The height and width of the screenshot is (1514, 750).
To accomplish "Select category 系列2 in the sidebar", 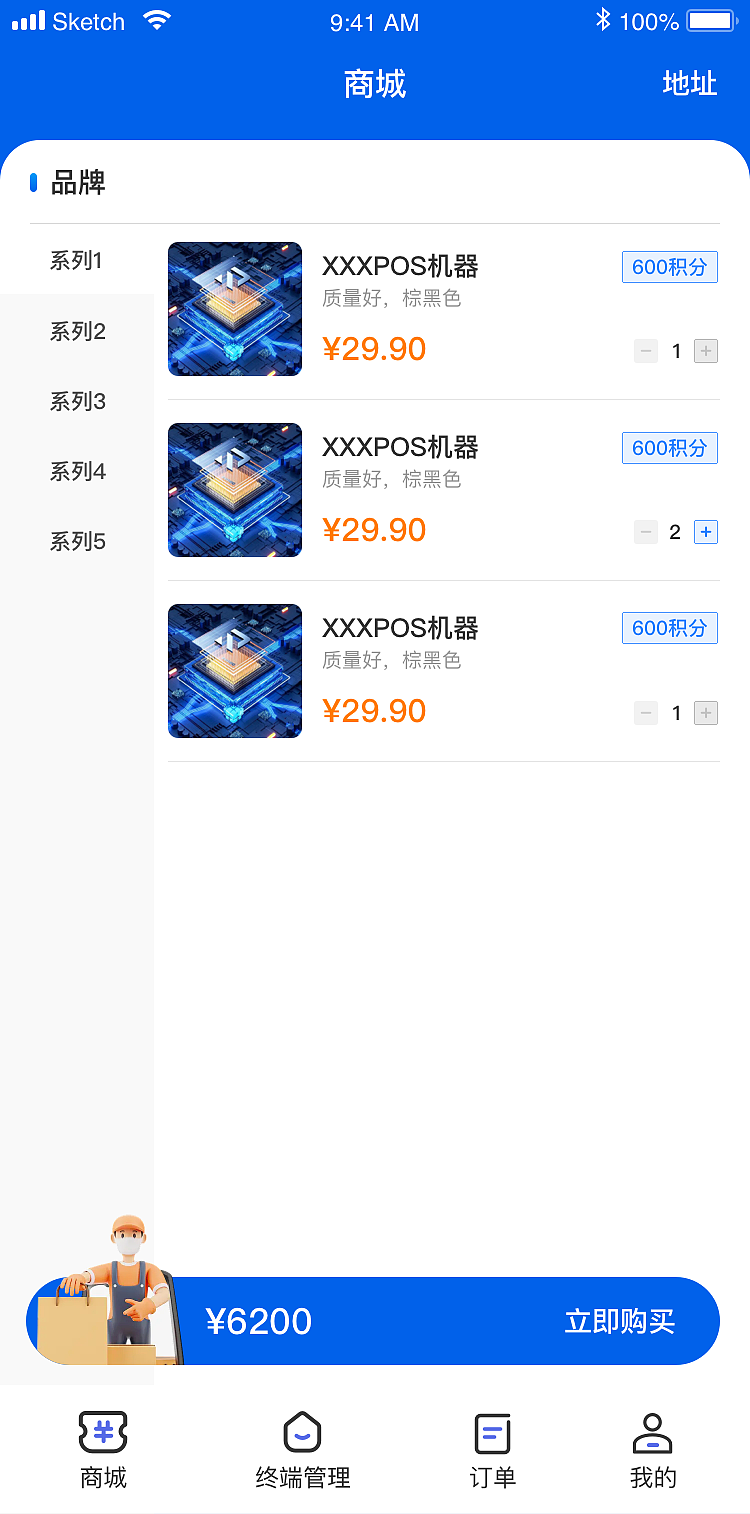I will (x=77, y=331).
